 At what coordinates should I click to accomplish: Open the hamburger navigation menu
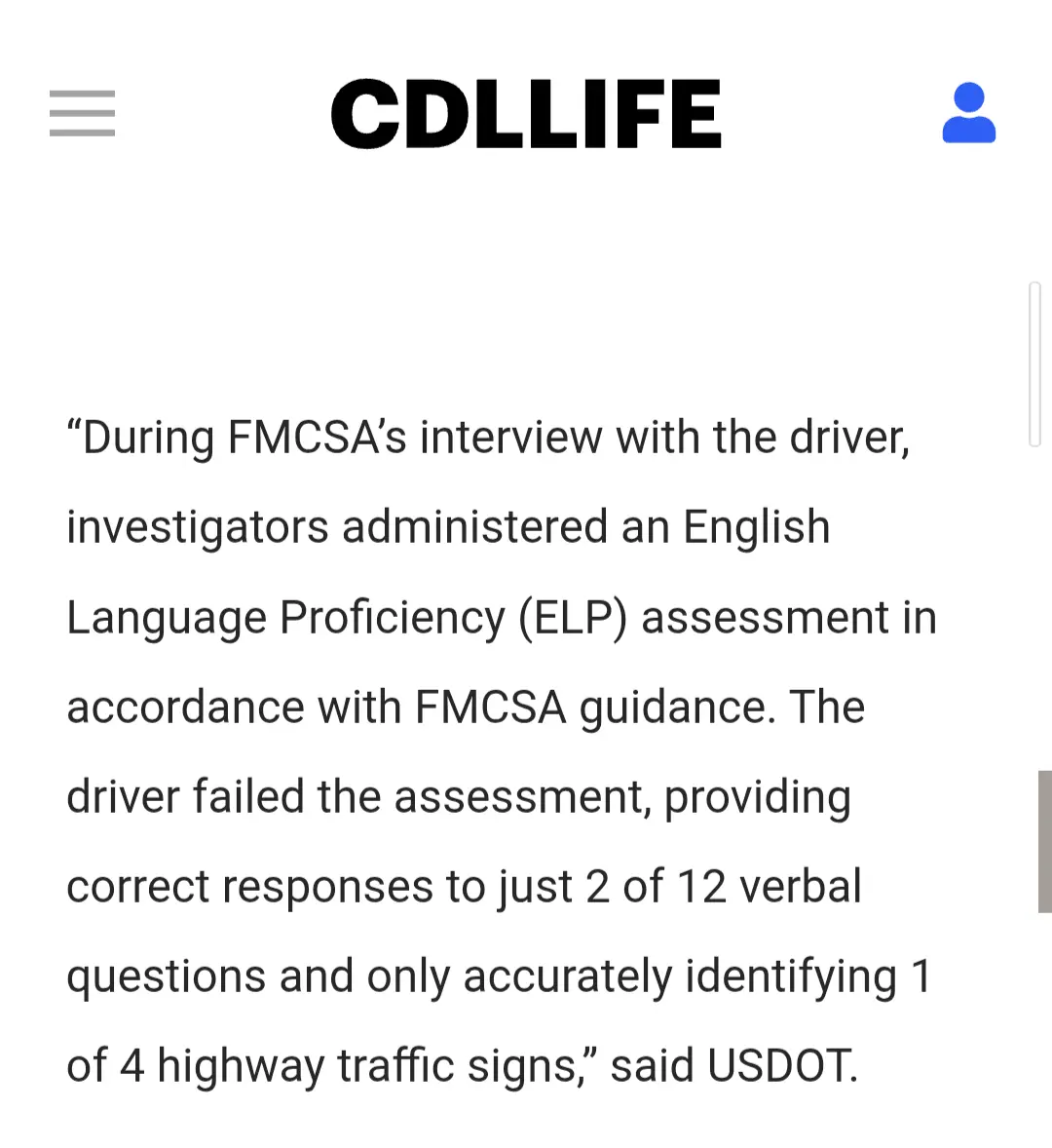82,113
